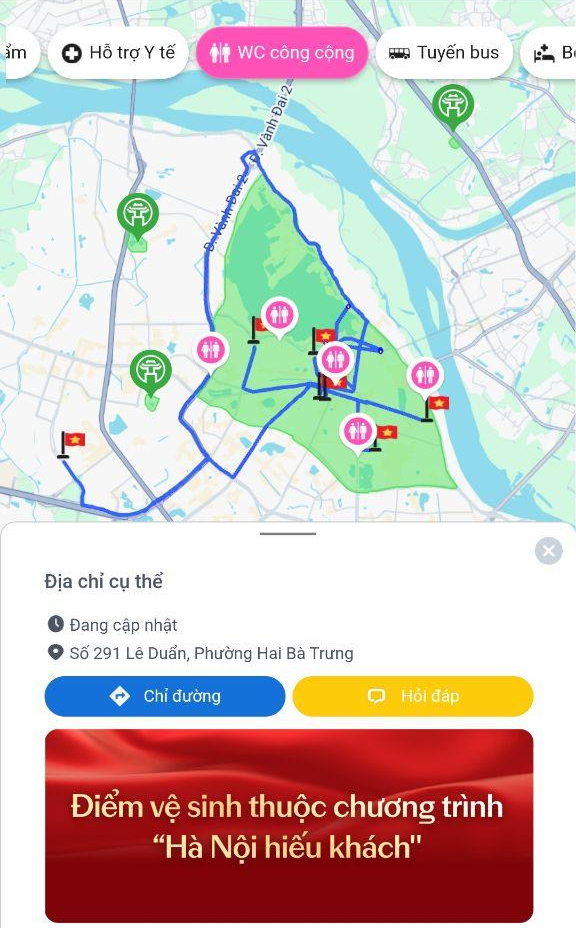This screenshot has height=928, width=576.
Task: Select the Hỗ trợ Y tế chip
Action: 118,53
